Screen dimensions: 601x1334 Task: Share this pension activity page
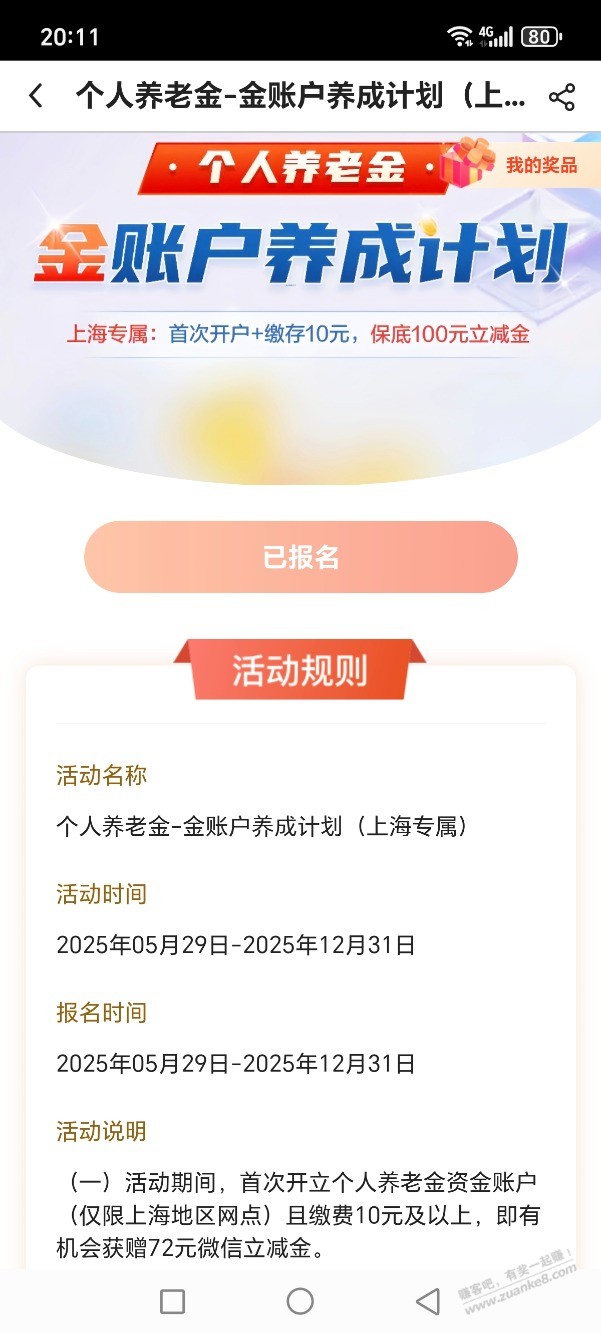coord(562,97)
